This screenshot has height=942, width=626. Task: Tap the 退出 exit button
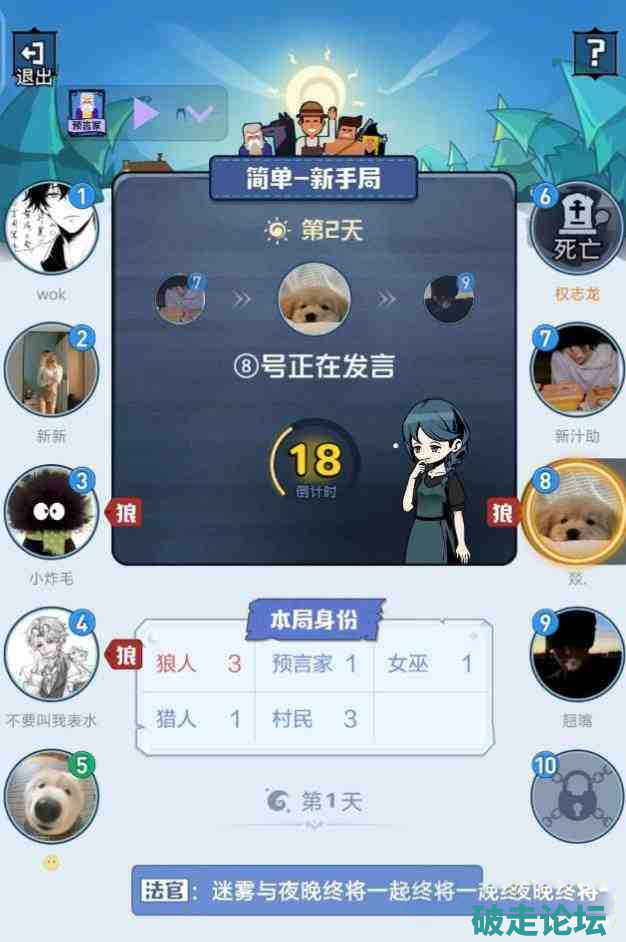[33, 58]
